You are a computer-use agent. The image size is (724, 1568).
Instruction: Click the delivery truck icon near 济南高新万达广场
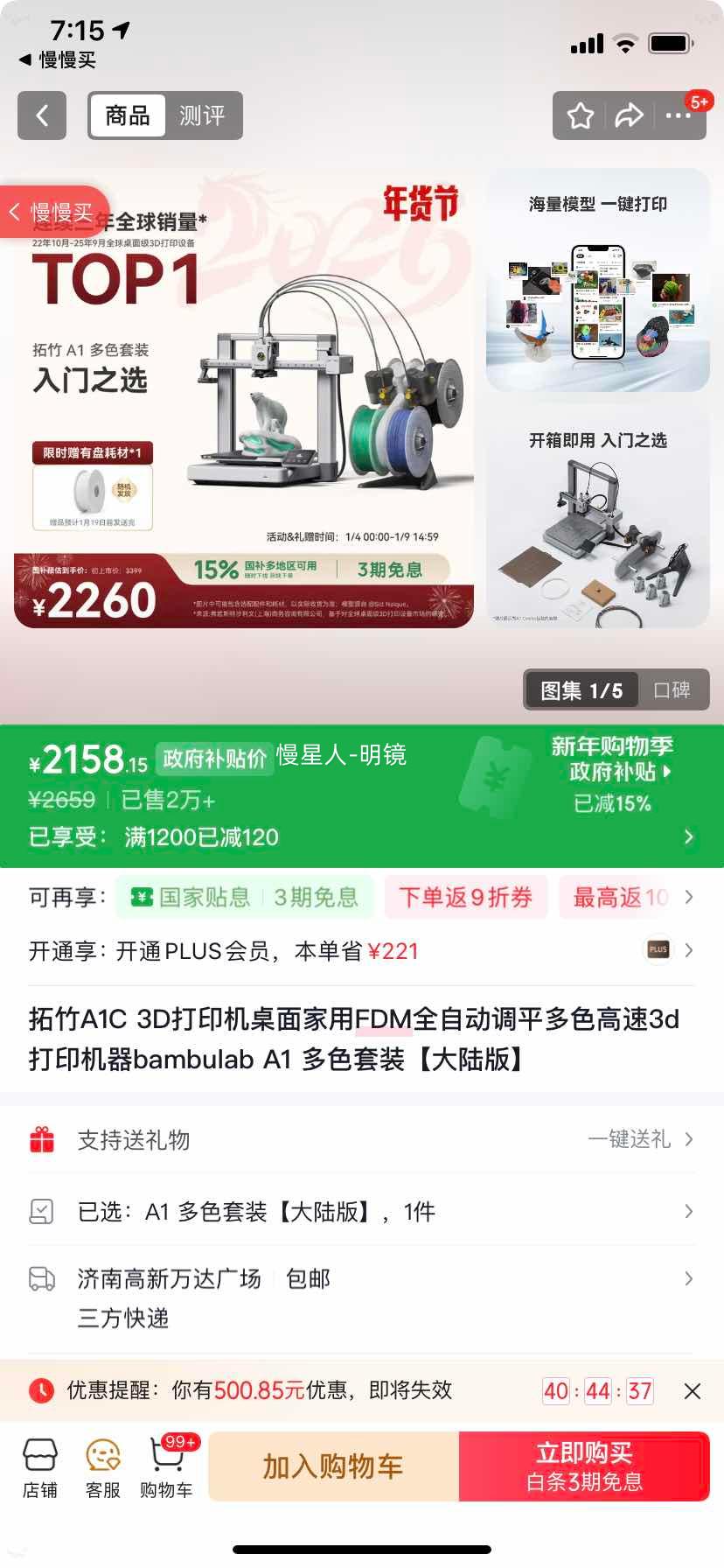[42, 1279]
